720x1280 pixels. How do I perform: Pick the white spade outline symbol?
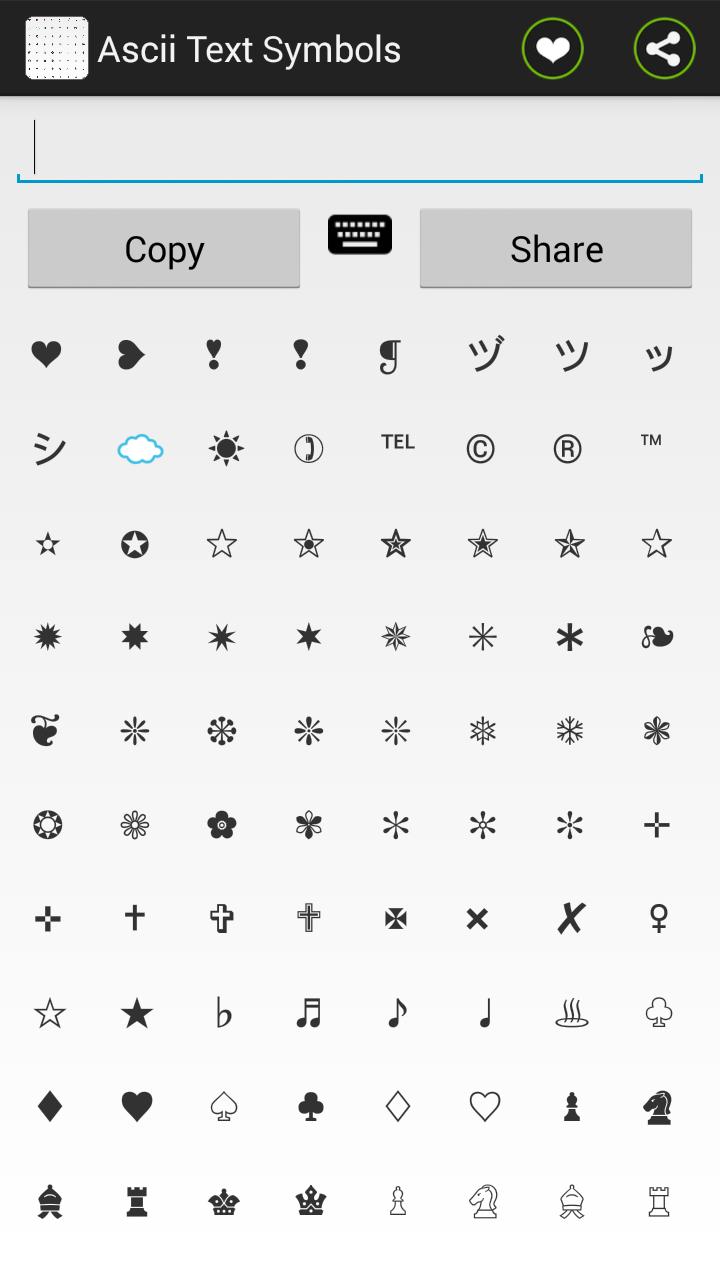click(x=222, y=1106)
